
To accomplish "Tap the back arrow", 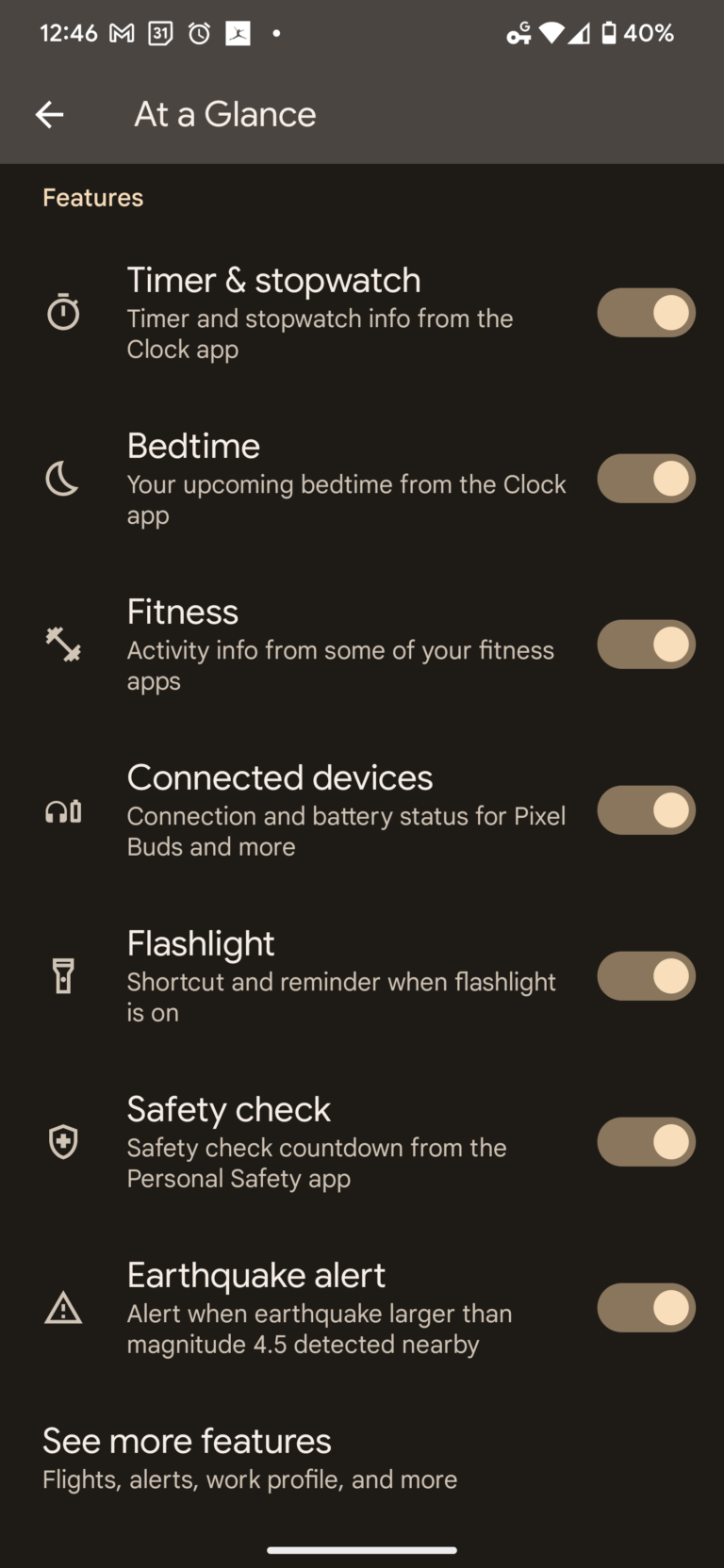I will click(49, 114).
